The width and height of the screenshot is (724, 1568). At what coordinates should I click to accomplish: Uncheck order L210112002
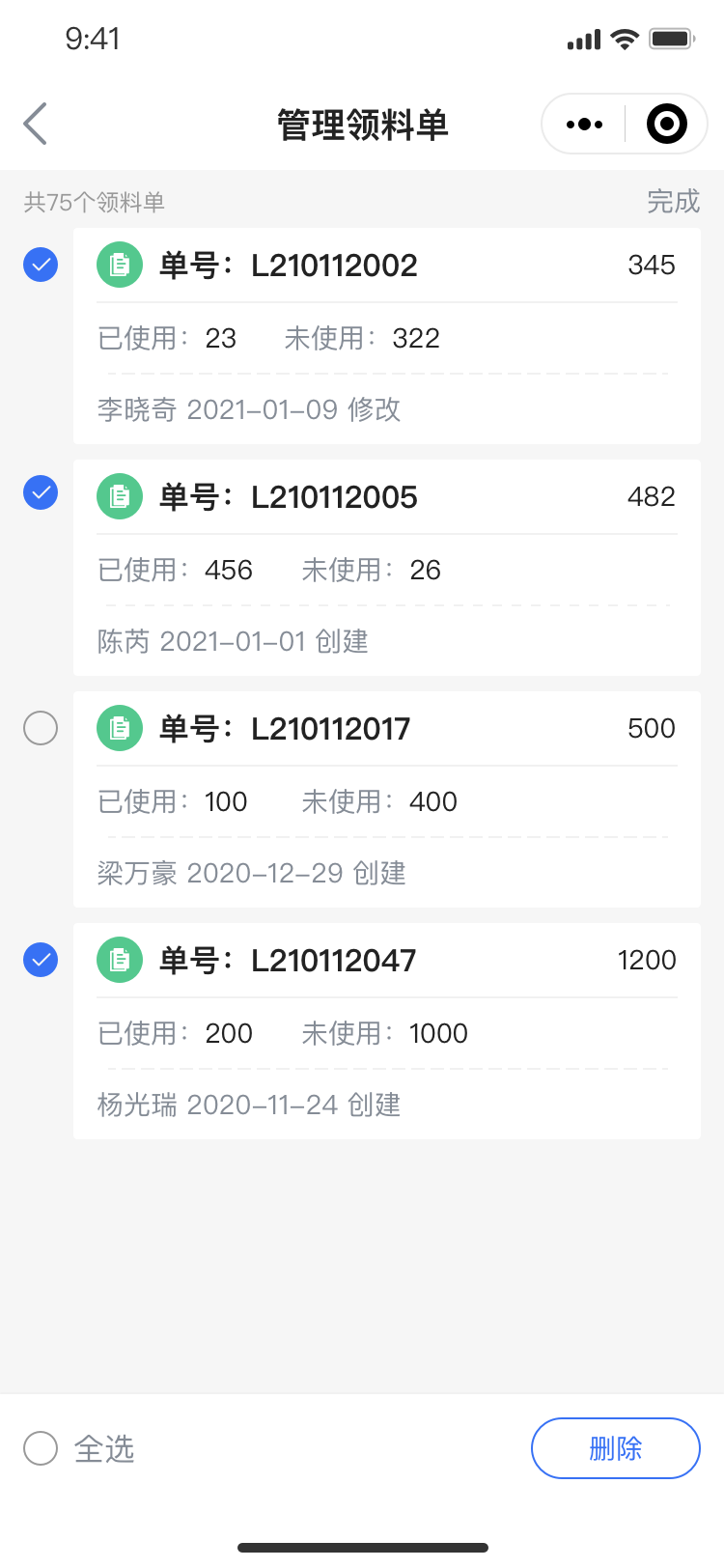[41, 264]
